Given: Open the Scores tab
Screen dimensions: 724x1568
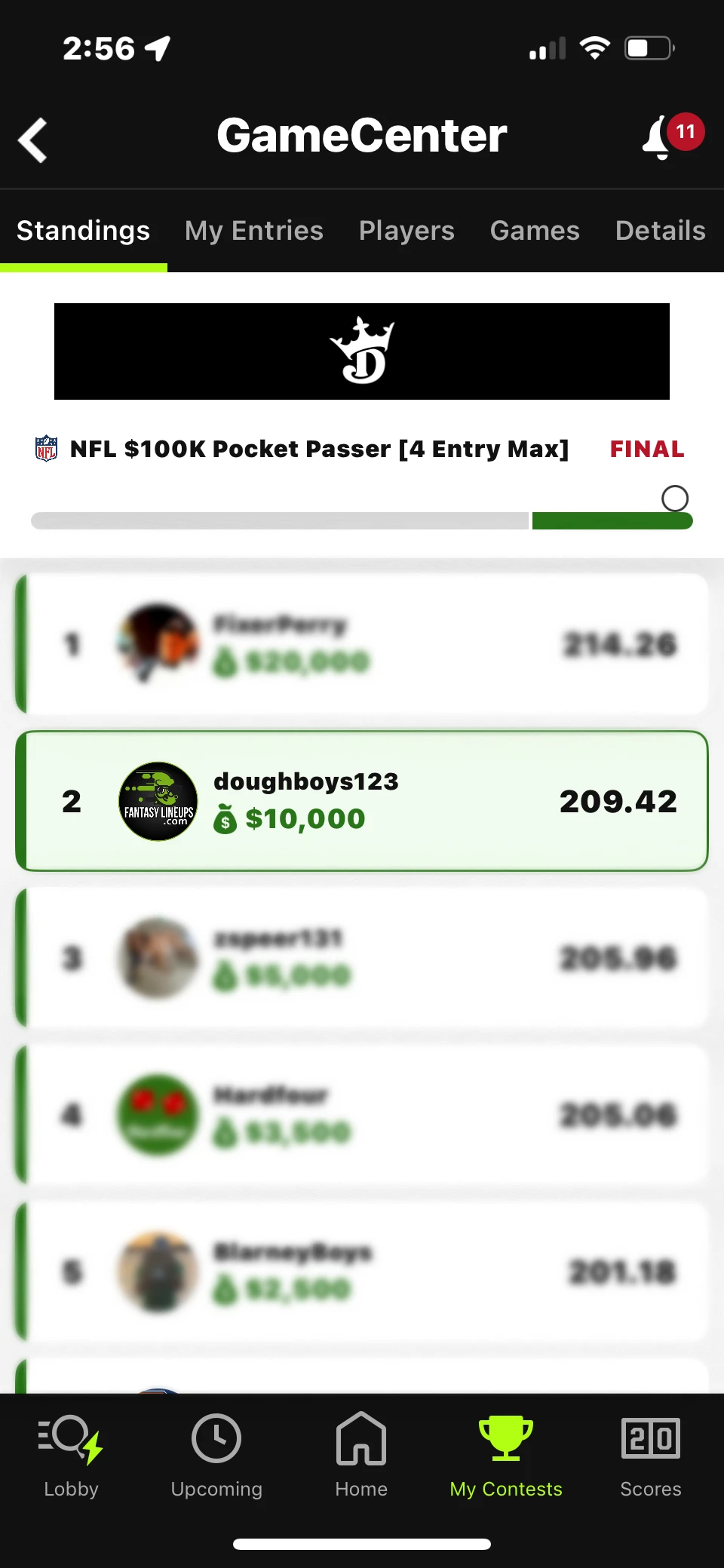Looking at the screenshot, I should [x=650, y=1456].
